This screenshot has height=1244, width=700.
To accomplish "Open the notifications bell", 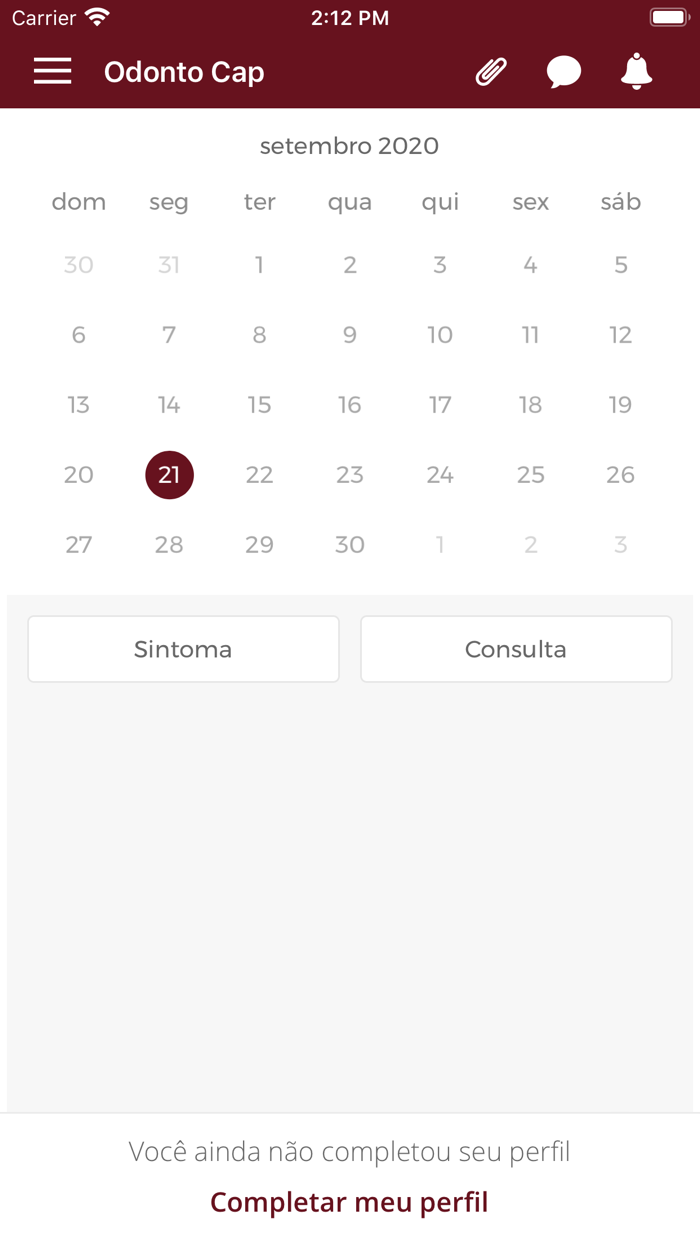I will tap(637, 72).
